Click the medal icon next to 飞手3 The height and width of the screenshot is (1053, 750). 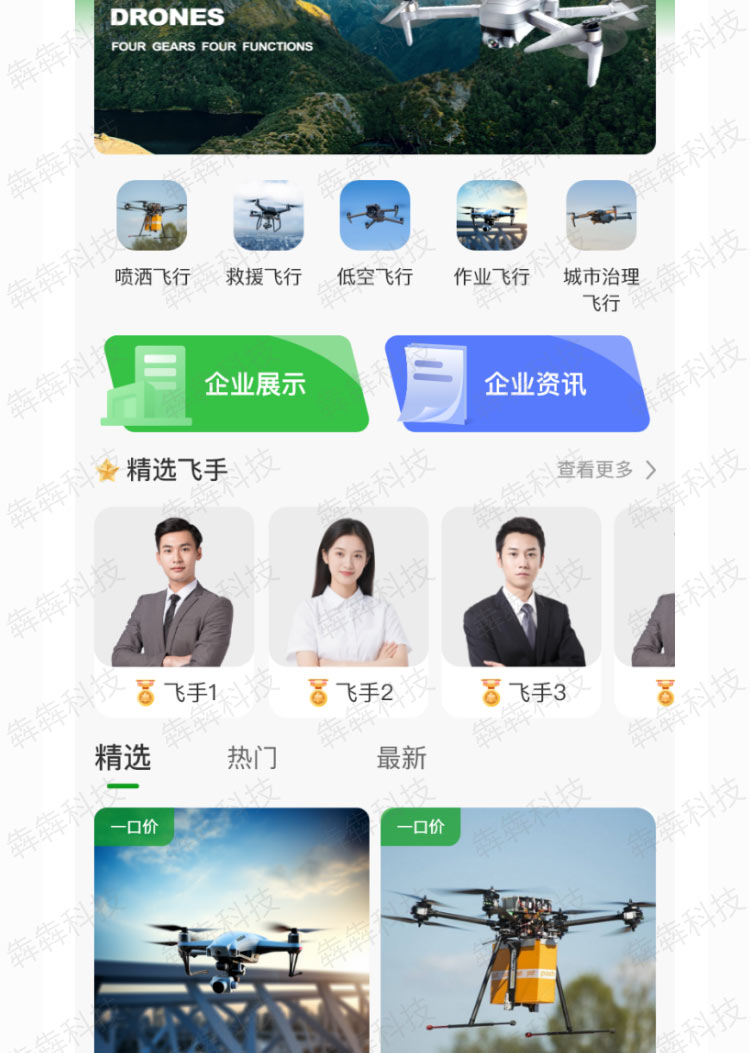tap(488, 692)
